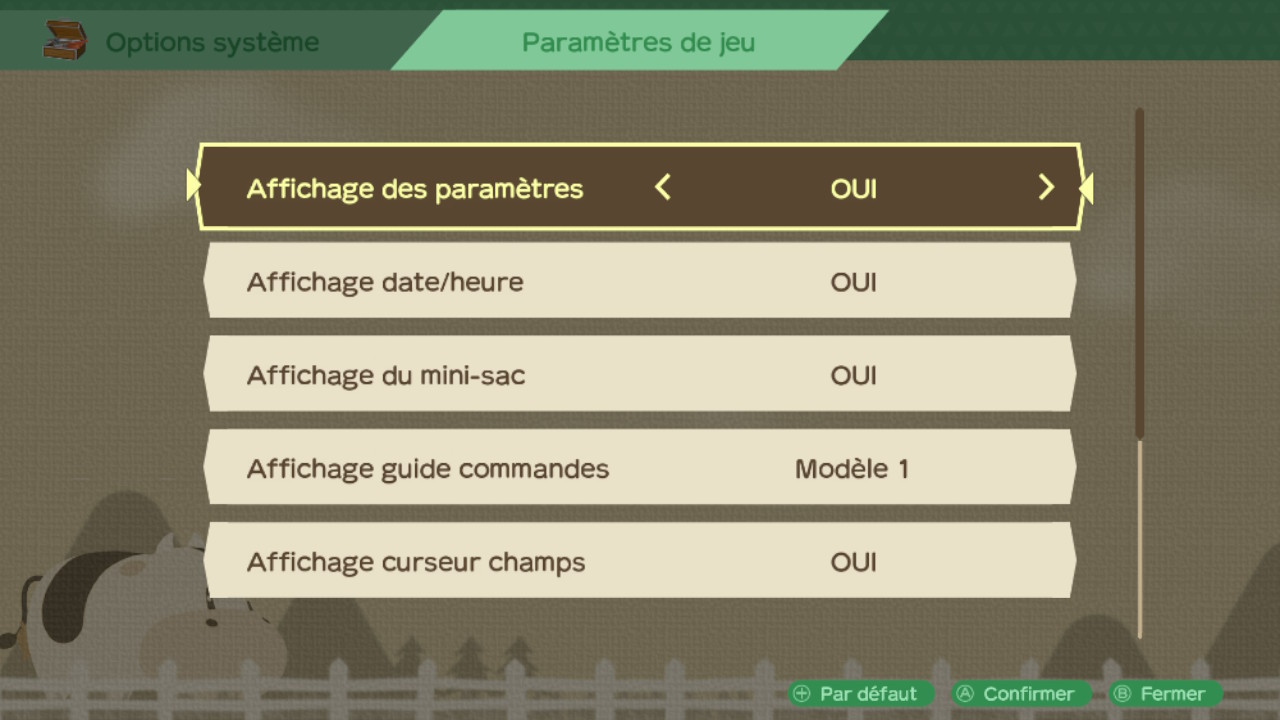Select the Paramètres de jeu tab

click(x=638, y=43)
